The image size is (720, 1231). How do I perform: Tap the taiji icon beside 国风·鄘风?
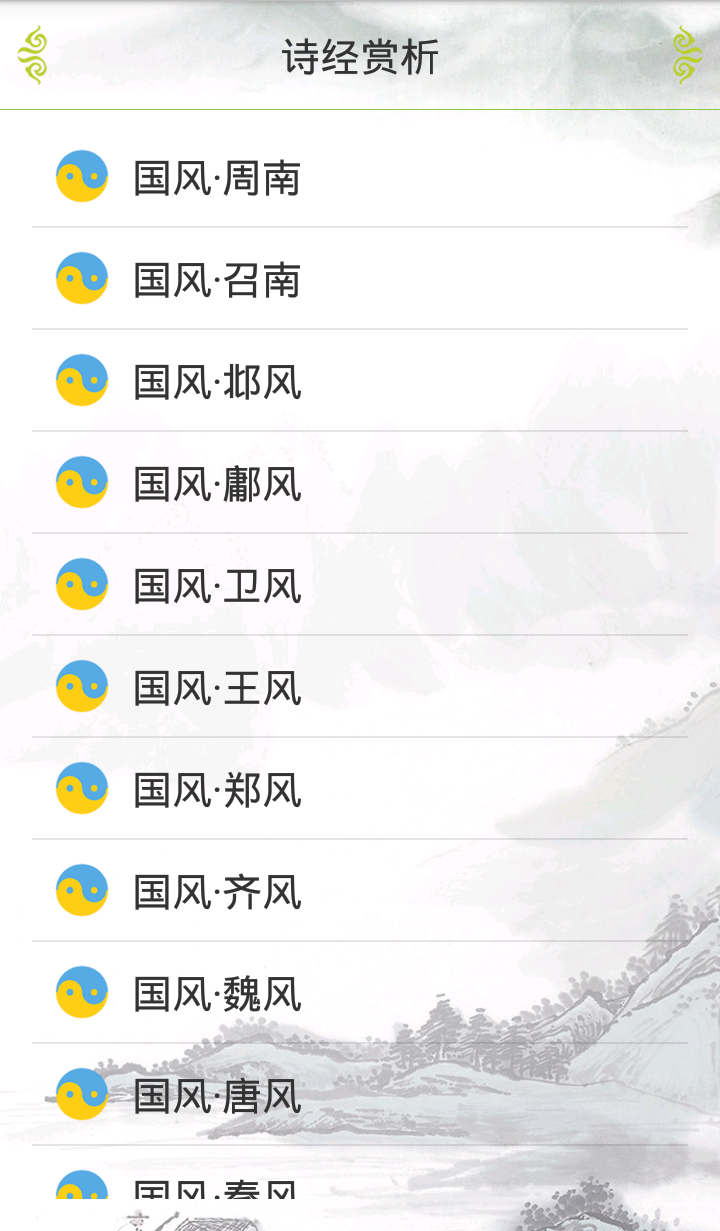82,482
